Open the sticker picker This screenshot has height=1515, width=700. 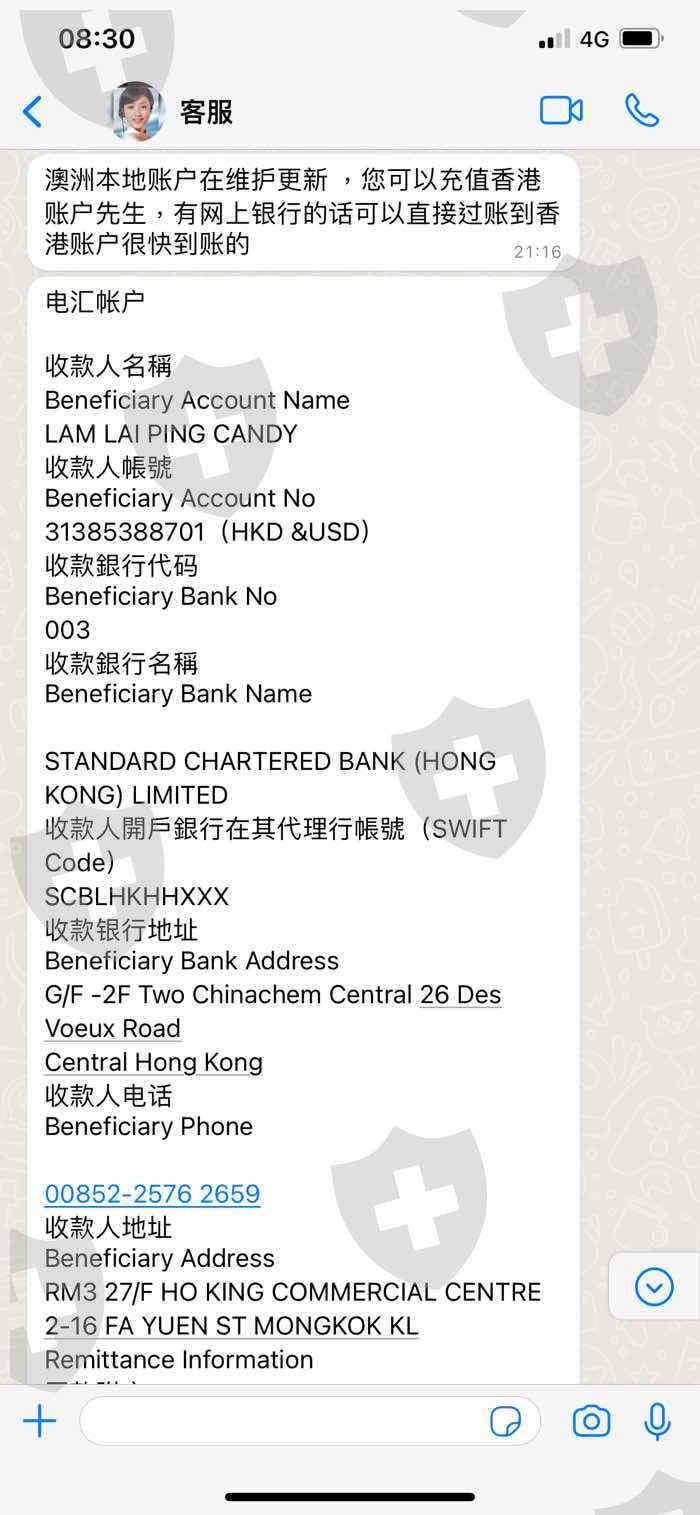tap(506, 1421)
